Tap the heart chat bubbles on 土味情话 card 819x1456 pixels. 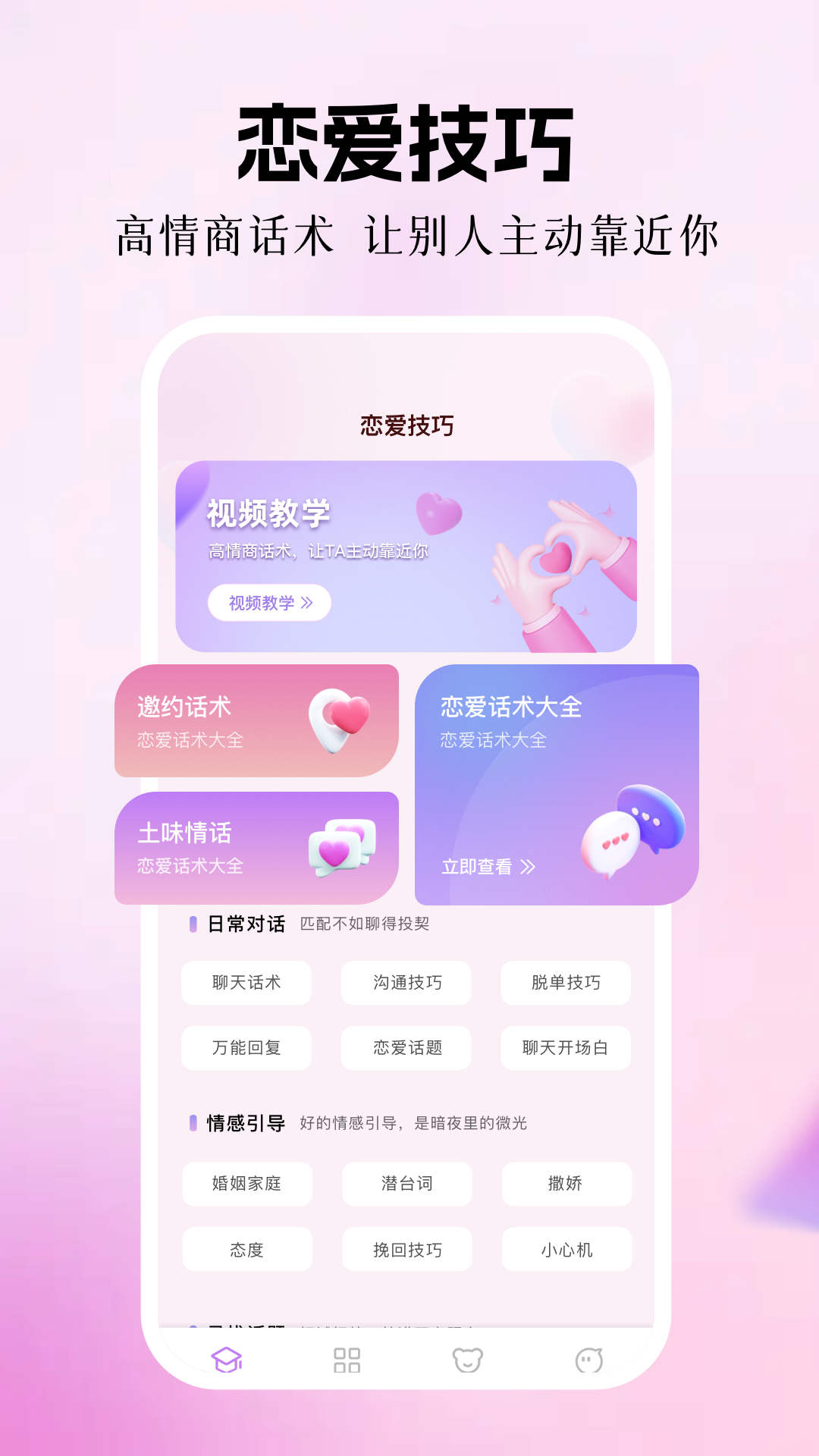pyautogui.click(x=340, y=846)
